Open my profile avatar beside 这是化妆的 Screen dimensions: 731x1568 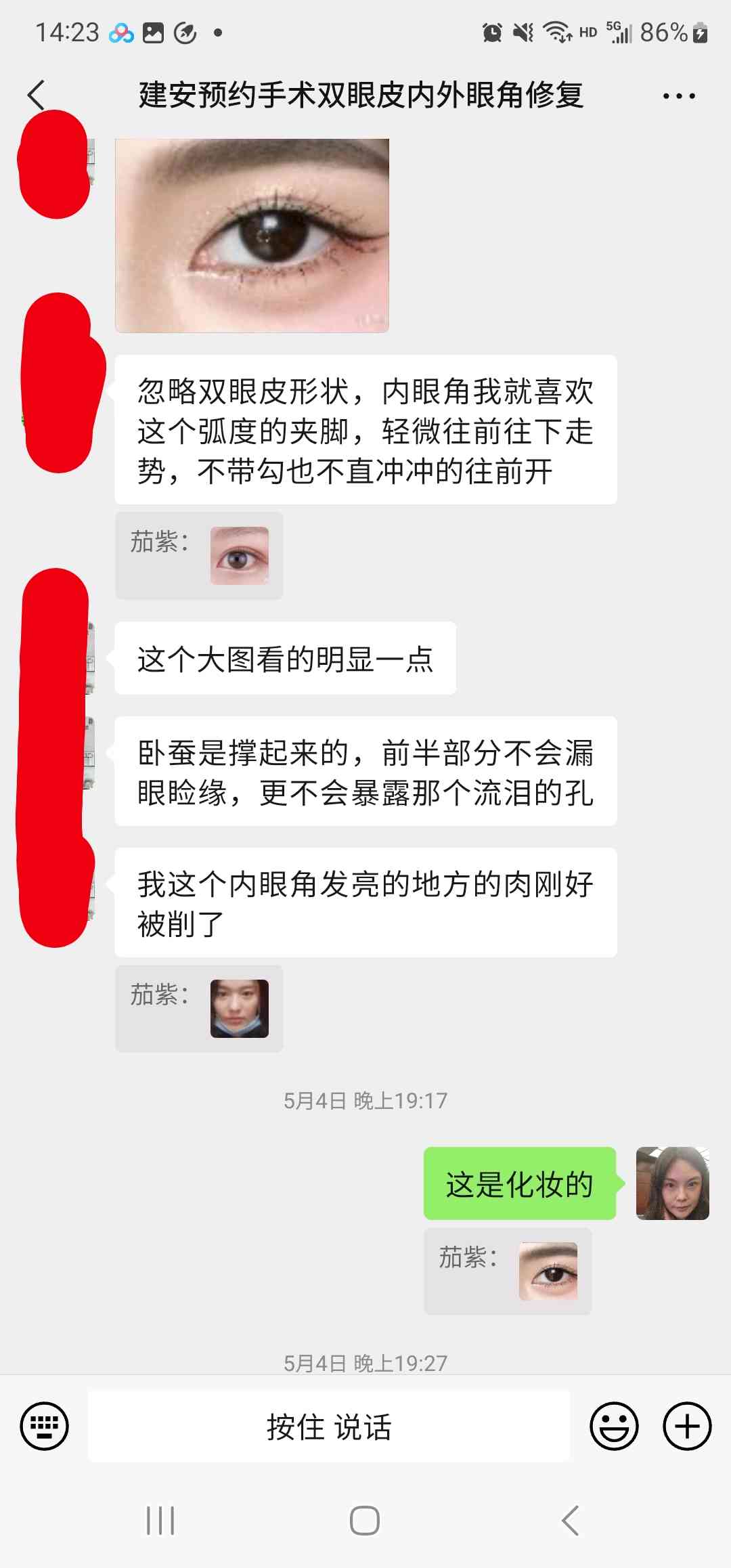click(x=672, y=1183)
